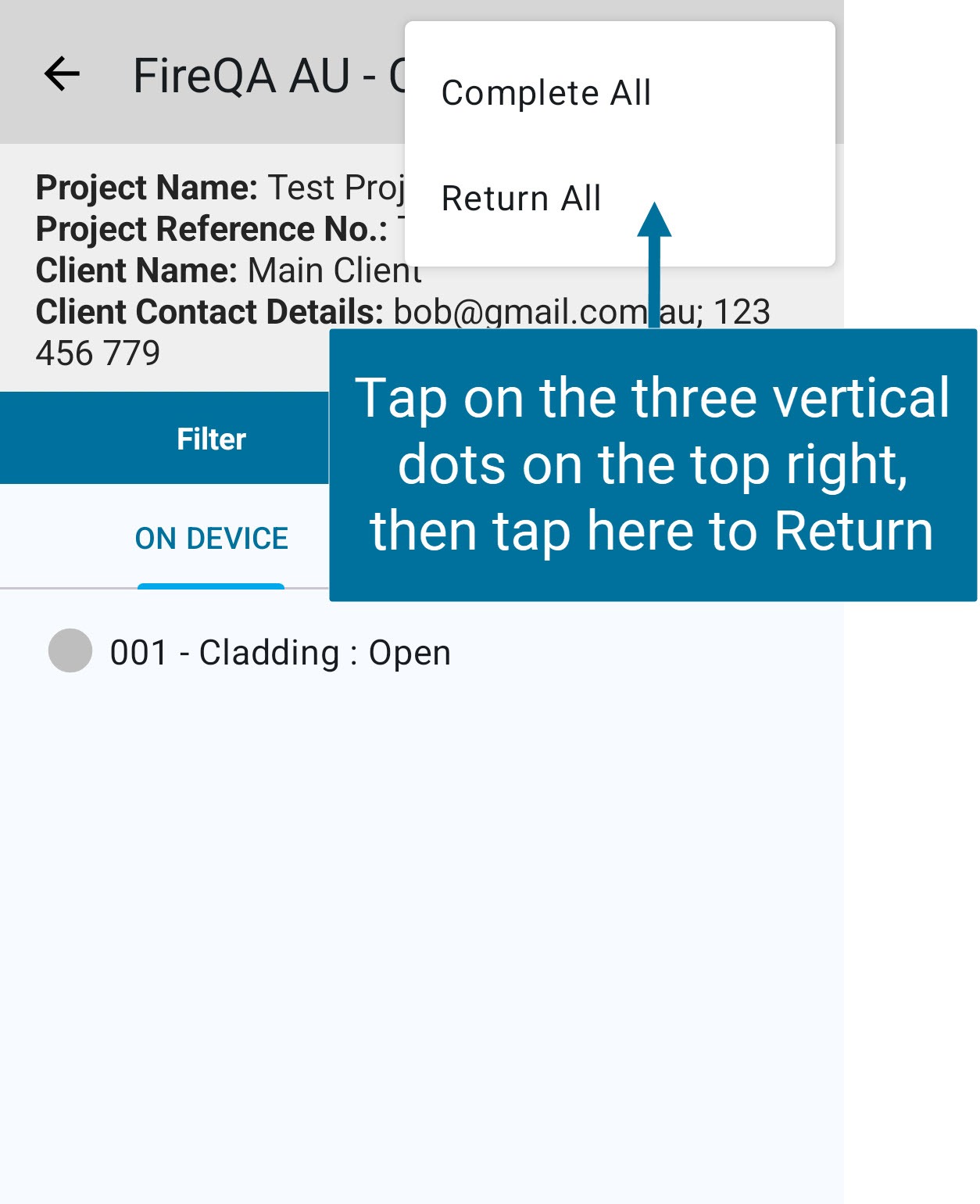Switch to the ON DEVICE tab
Image resolution: width=980 pixels, height=1204 pixels.
[x=211, y=539]
